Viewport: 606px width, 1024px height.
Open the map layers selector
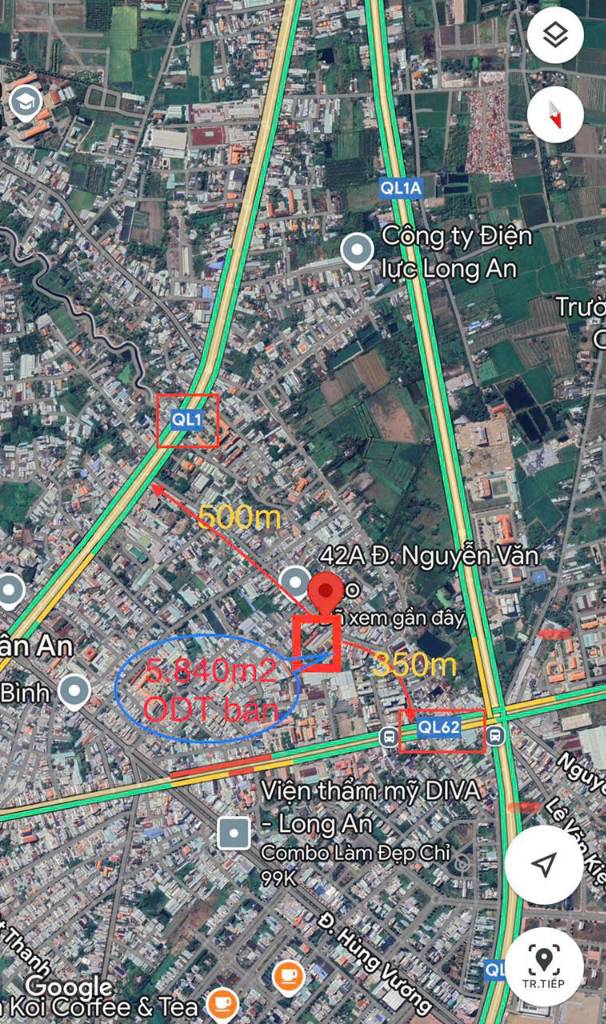[555, 37]
